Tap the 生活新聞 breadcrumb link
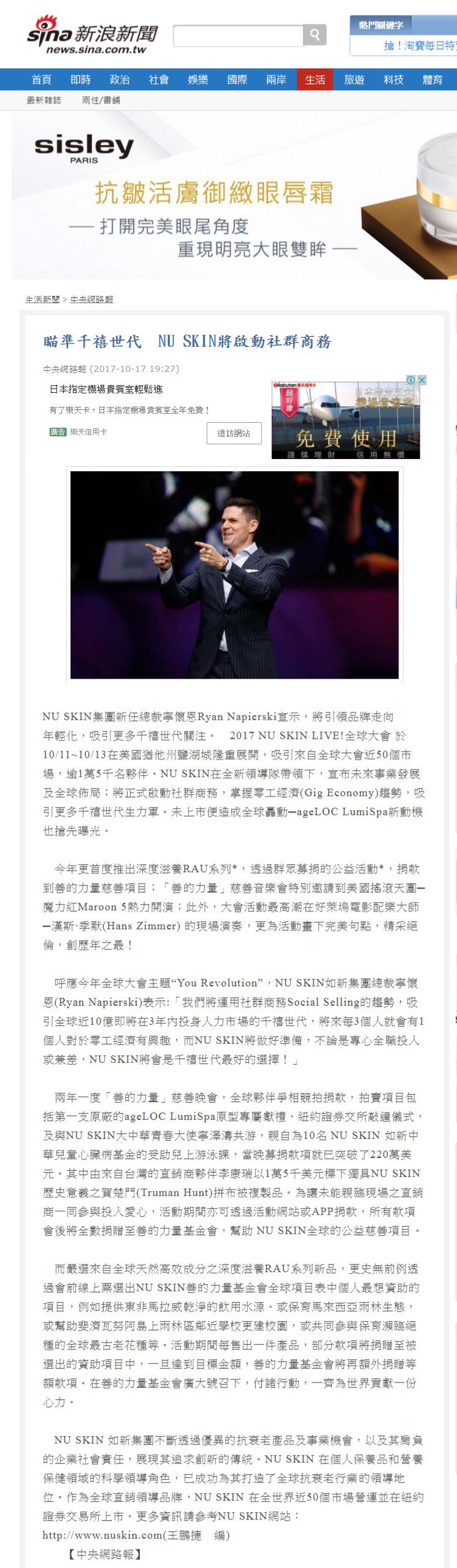The width and height of the screenshot is (457, 1568). tap(42, 299)
